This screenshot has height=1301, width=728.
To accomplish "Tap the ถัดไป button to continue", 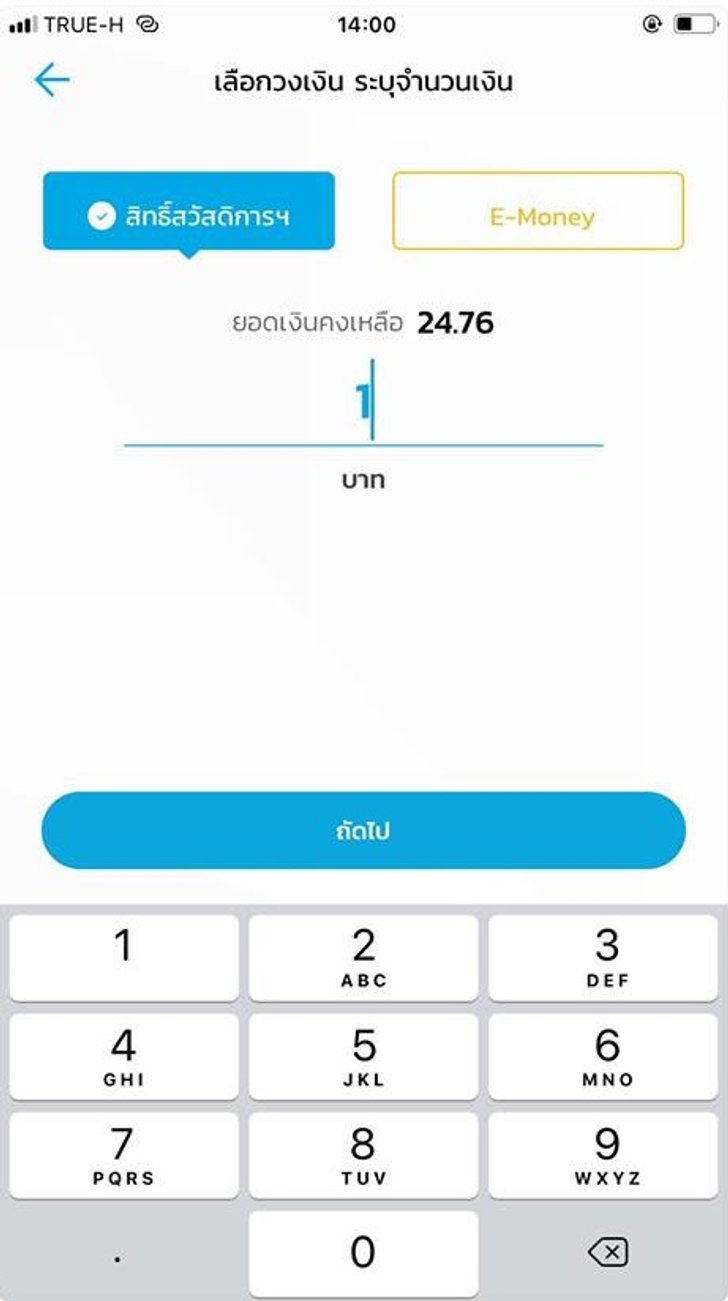I will 363,831.
